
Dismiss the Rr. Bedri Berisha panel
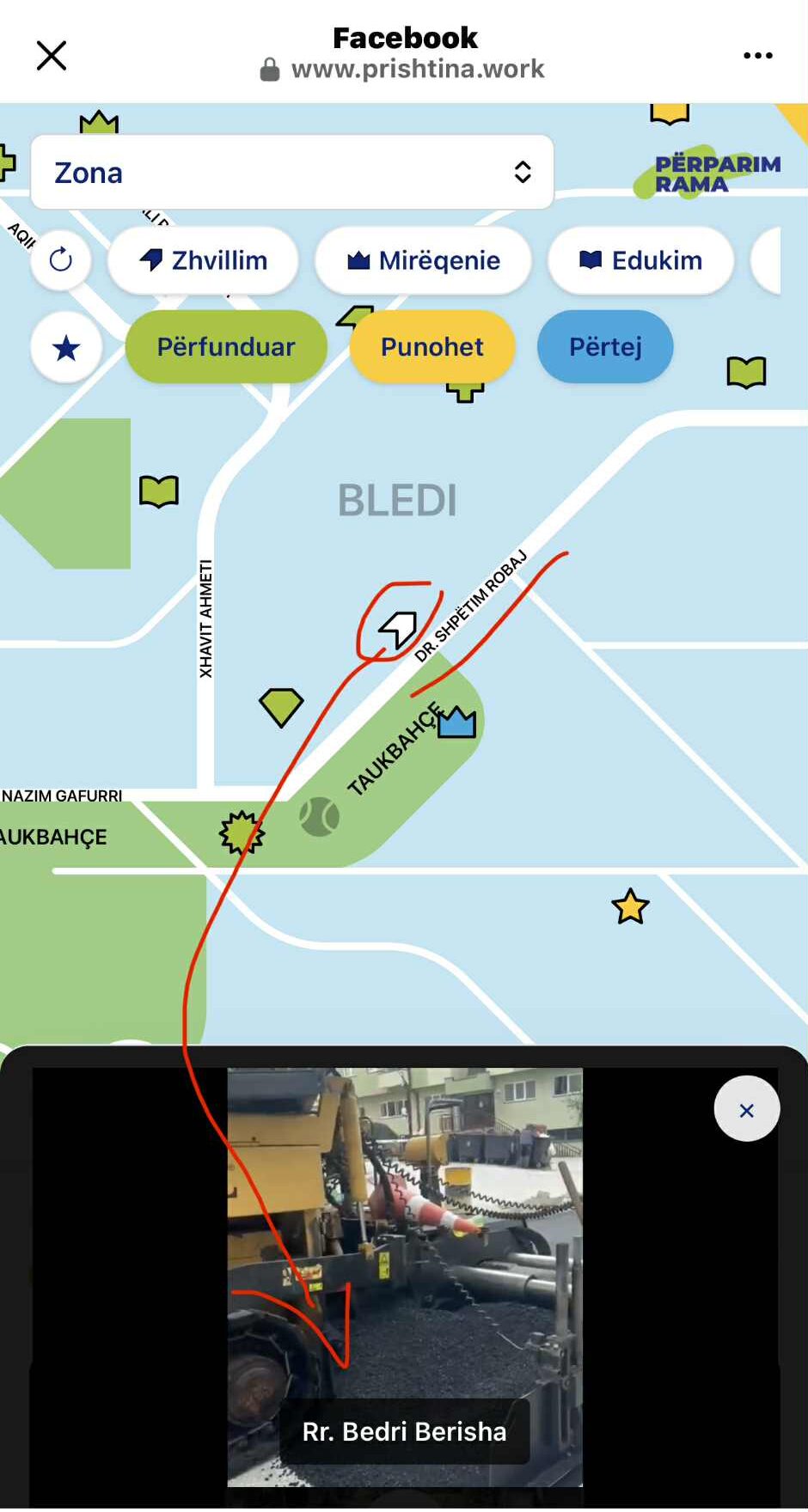(x=746, y=1109)
